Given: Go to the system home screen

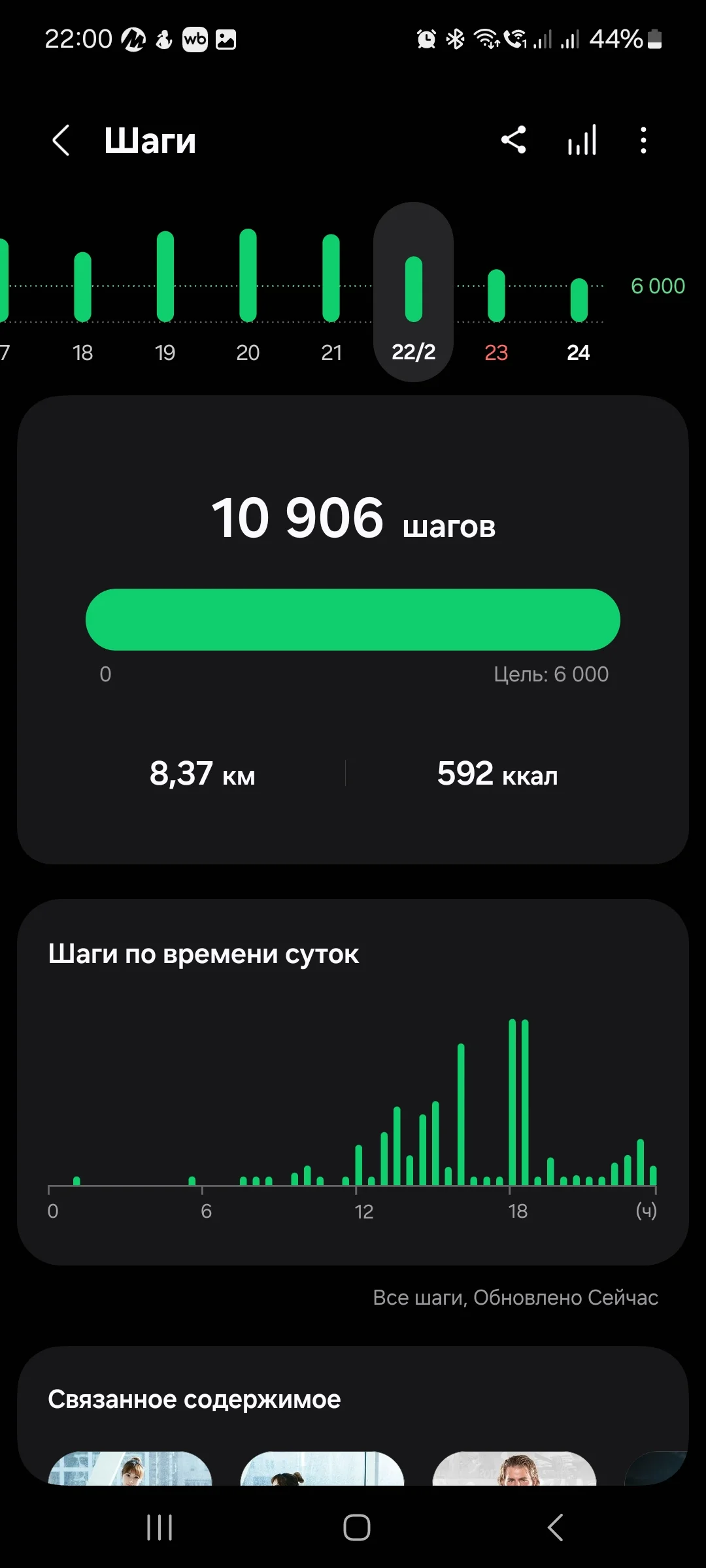Looking at the screenshot, I should [x=357, y=1527].
